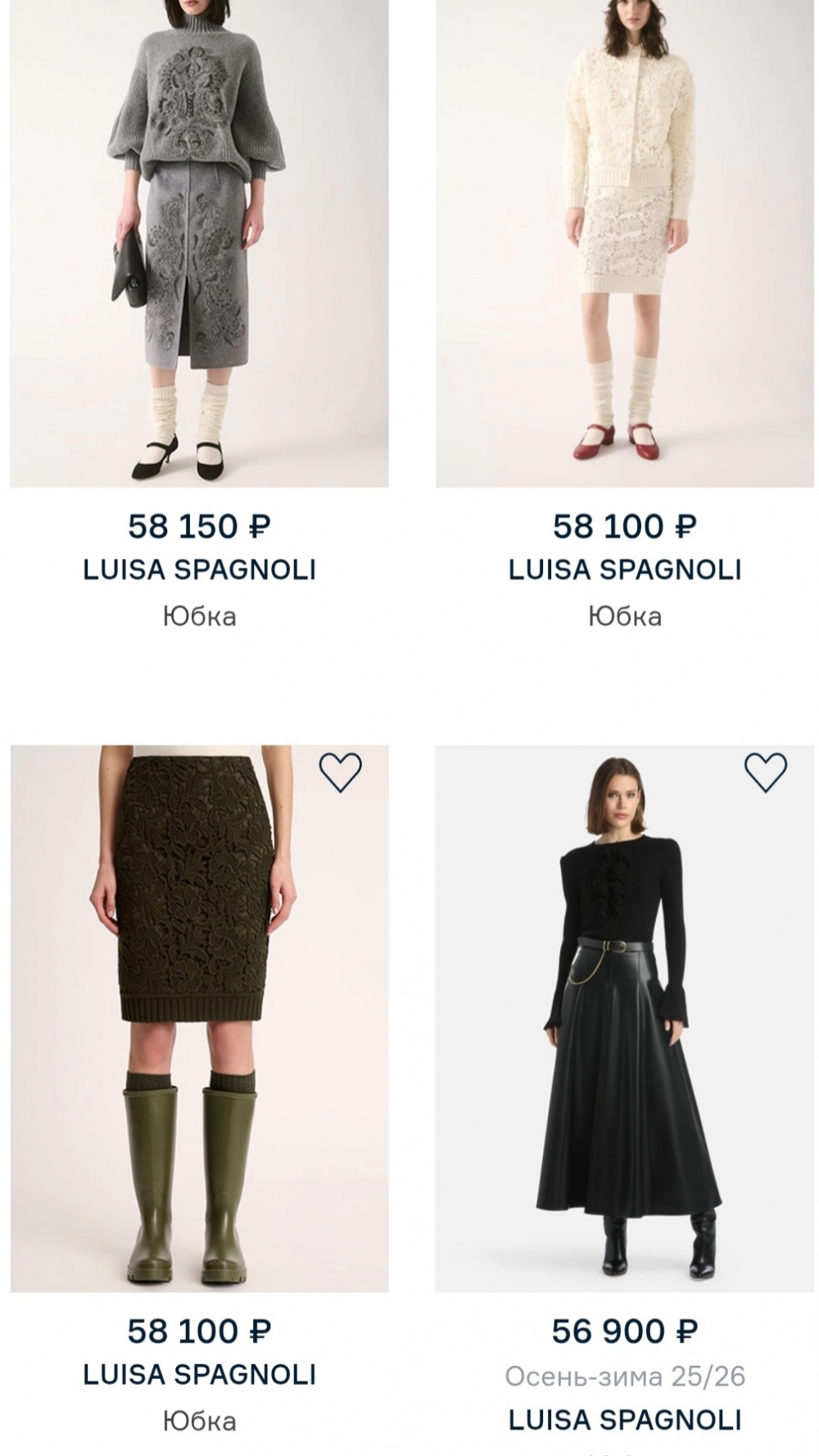Add the olive lace skirt to favorites
The width and height of the screenshot is (819, 1456).
[x=342, y=773]
